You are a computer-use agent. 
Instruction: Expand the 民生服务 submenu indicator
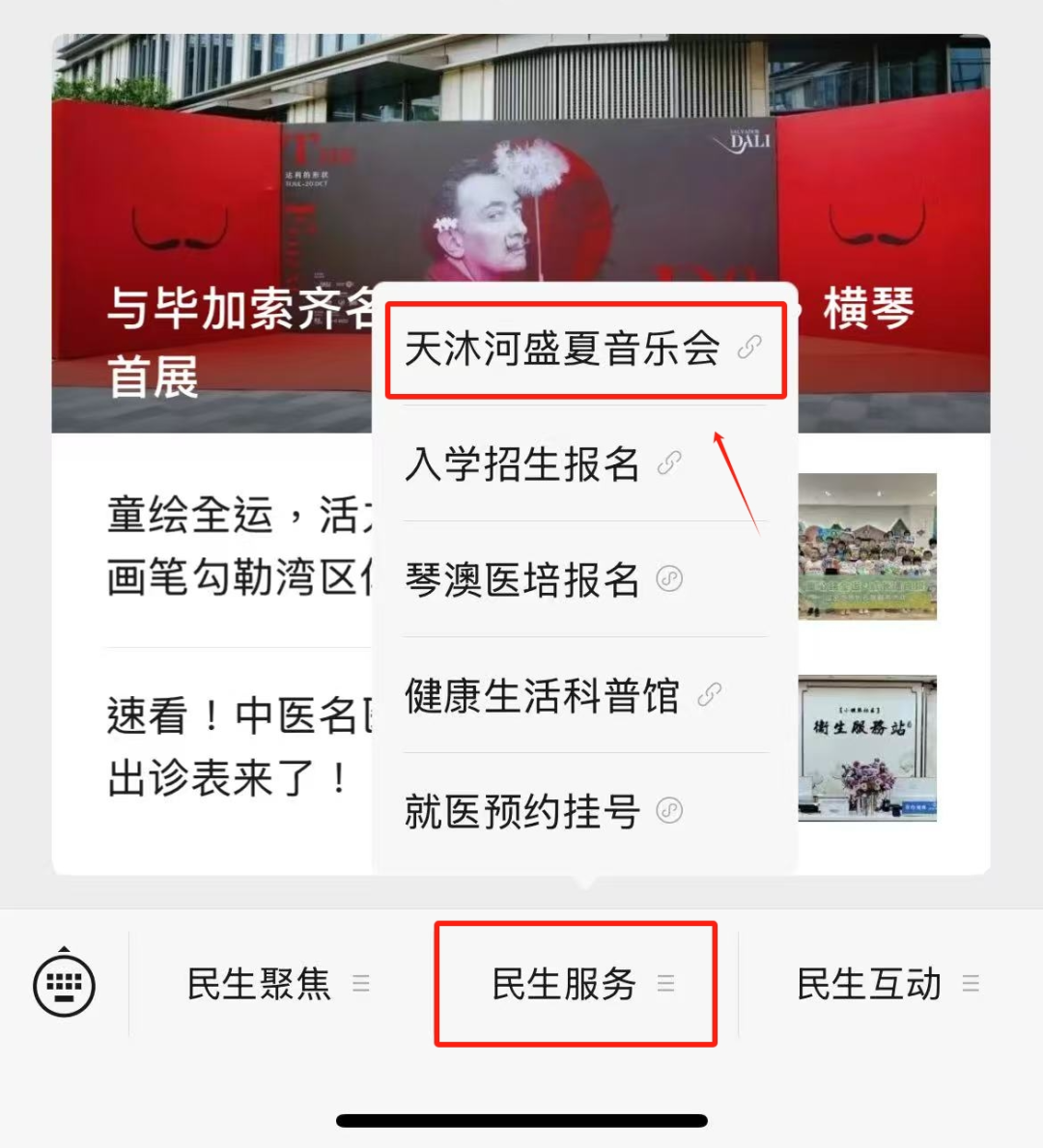(665, 984)
